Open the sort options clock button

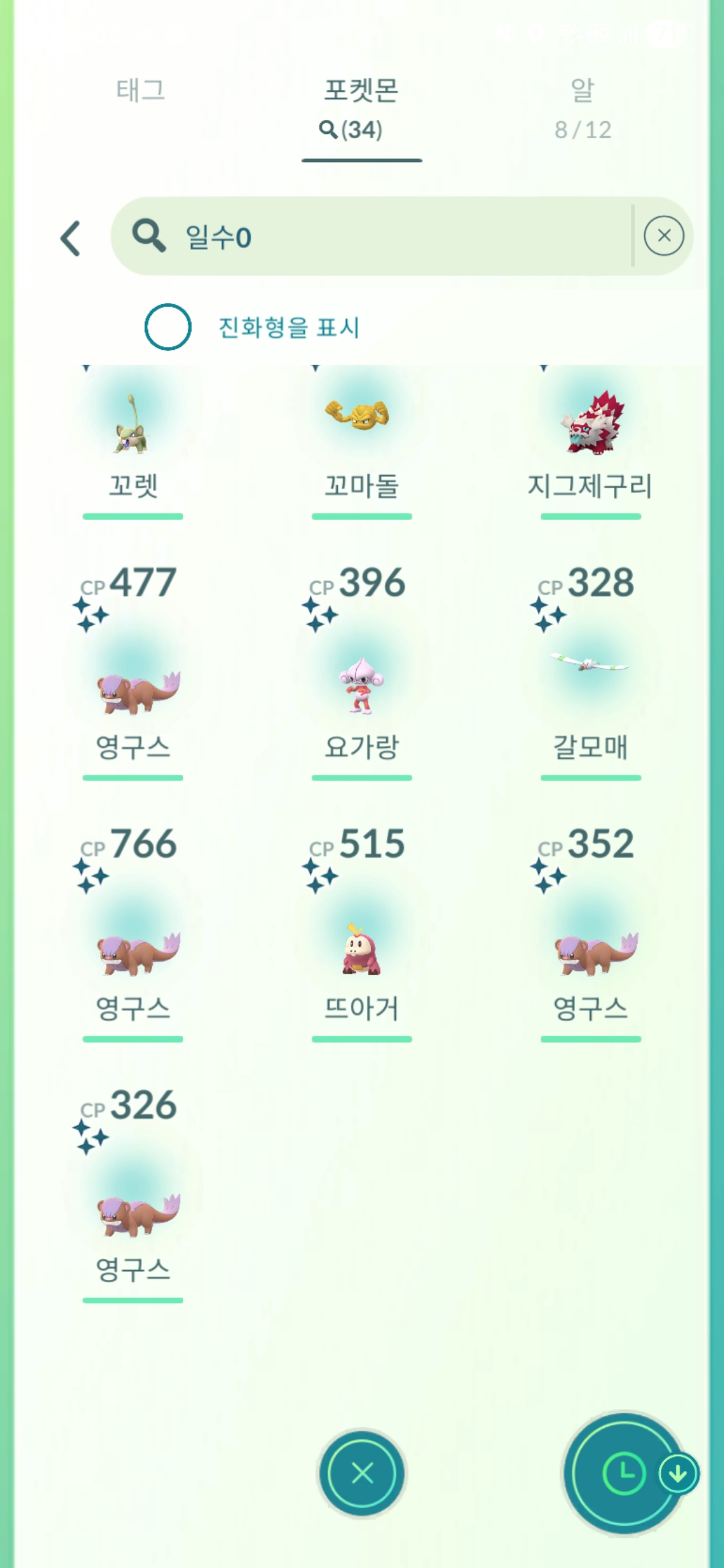point(623,1473)
